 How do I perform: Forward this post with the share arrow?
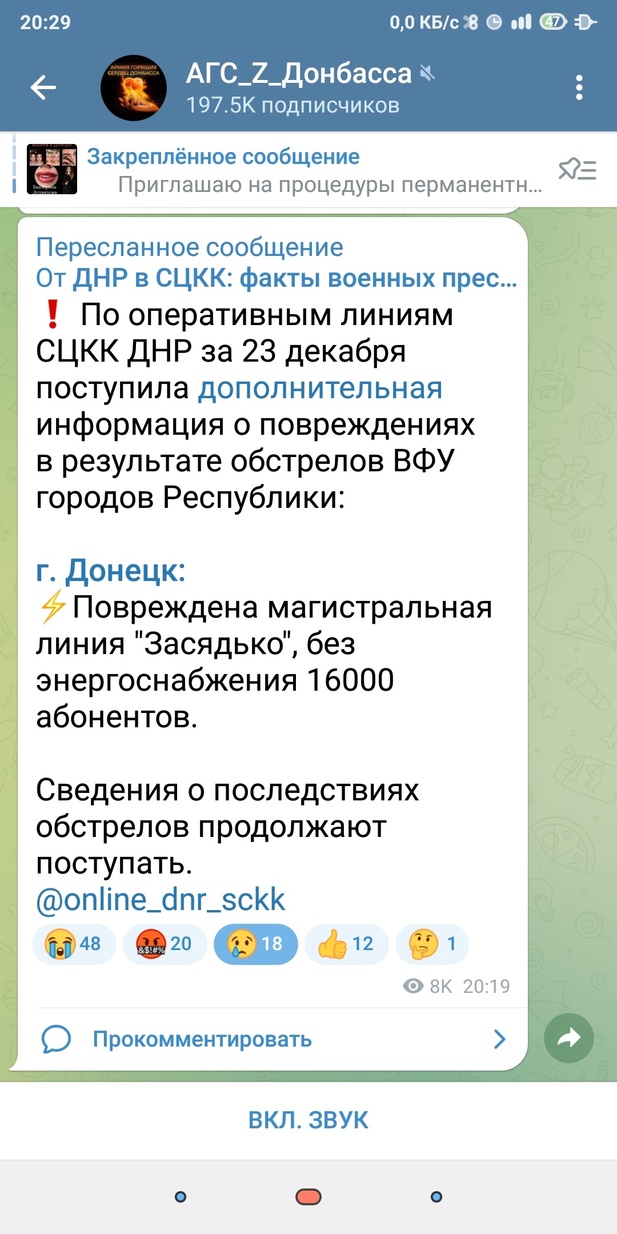tap(569, 1039)
